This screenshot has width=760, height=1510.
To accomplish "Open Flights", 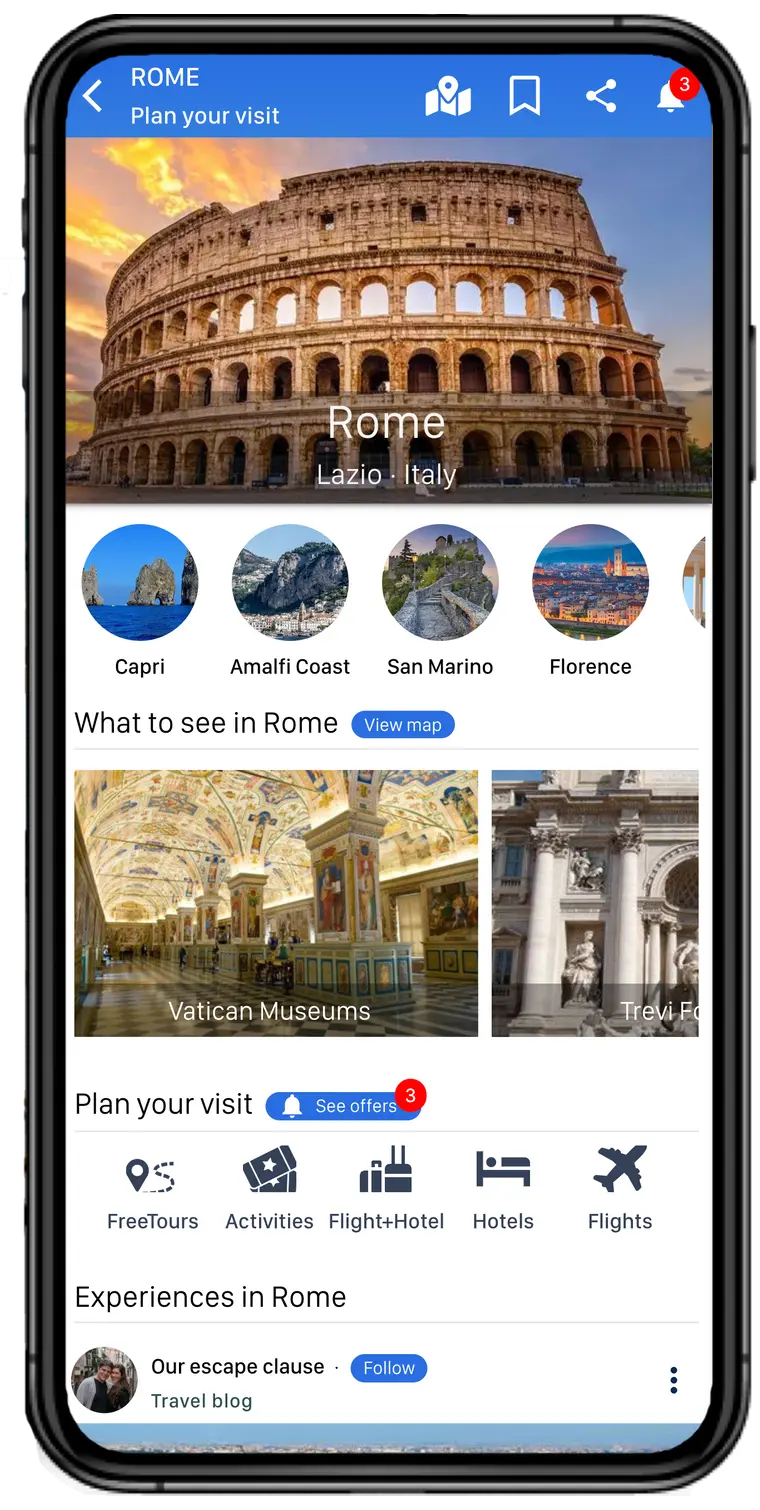I will 620,1189.
